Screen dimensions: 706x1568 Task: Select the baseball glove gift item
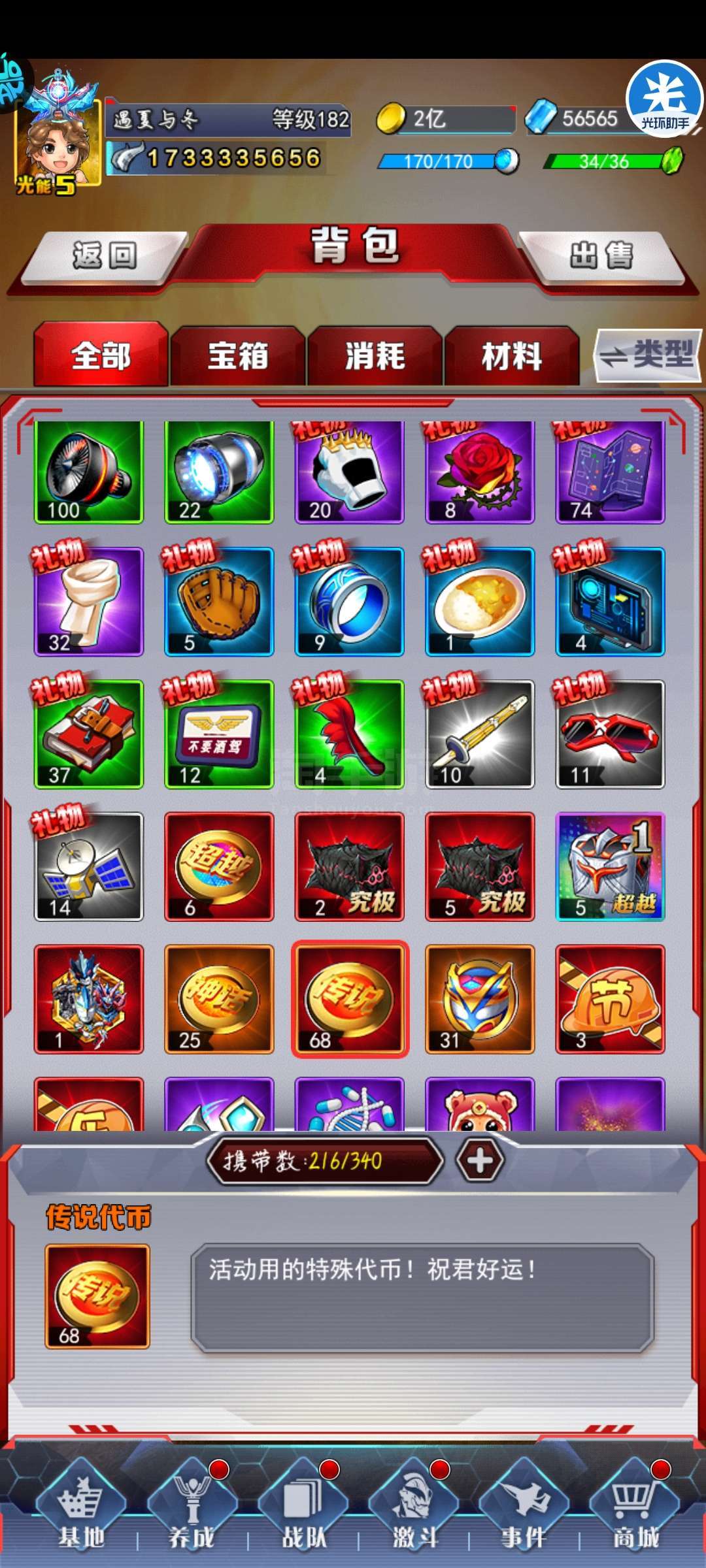(219, 602)
